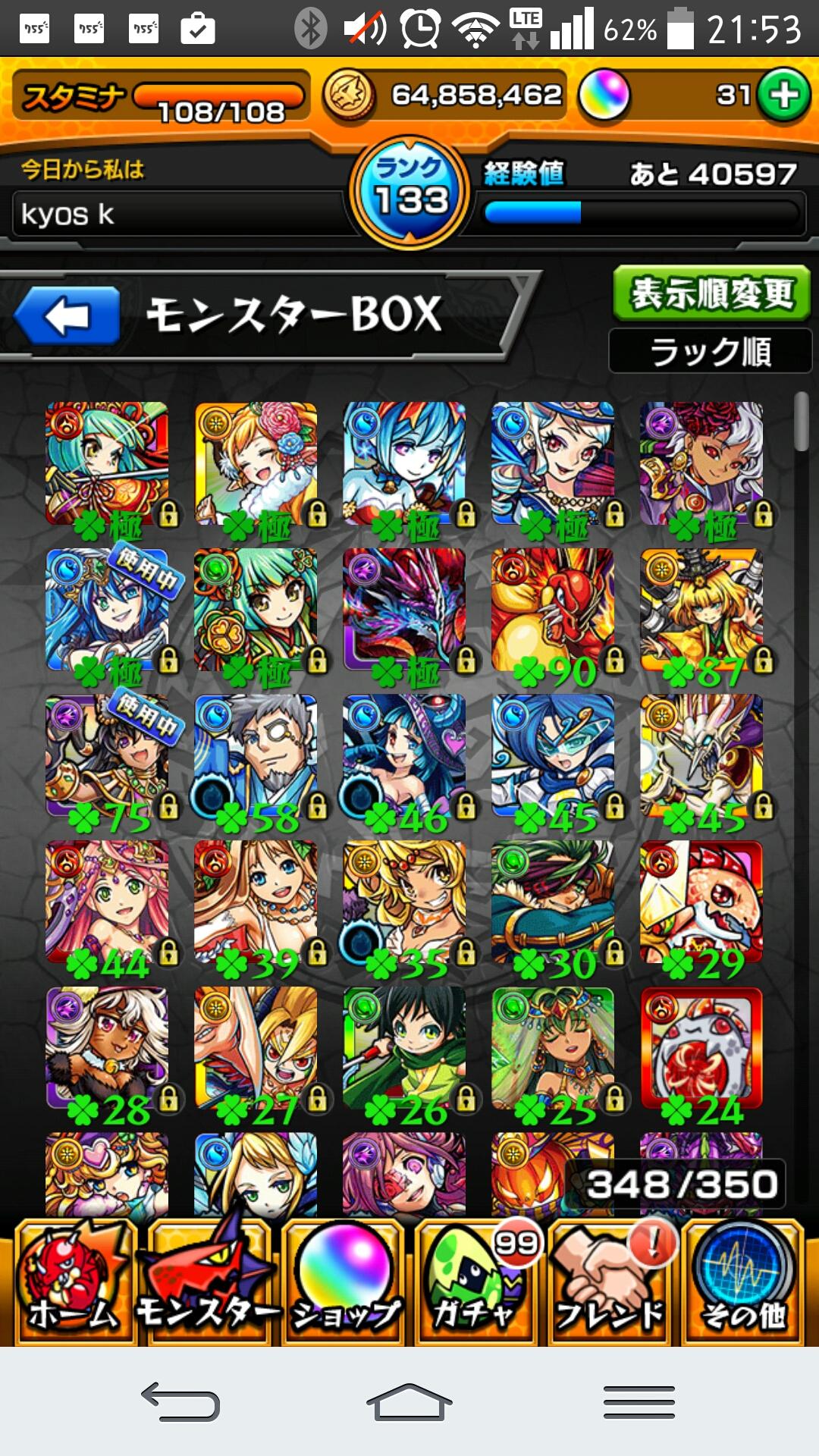Open recent apps from the navigation bar
Screen dimensions: 819x1456
pos(639,1401)
